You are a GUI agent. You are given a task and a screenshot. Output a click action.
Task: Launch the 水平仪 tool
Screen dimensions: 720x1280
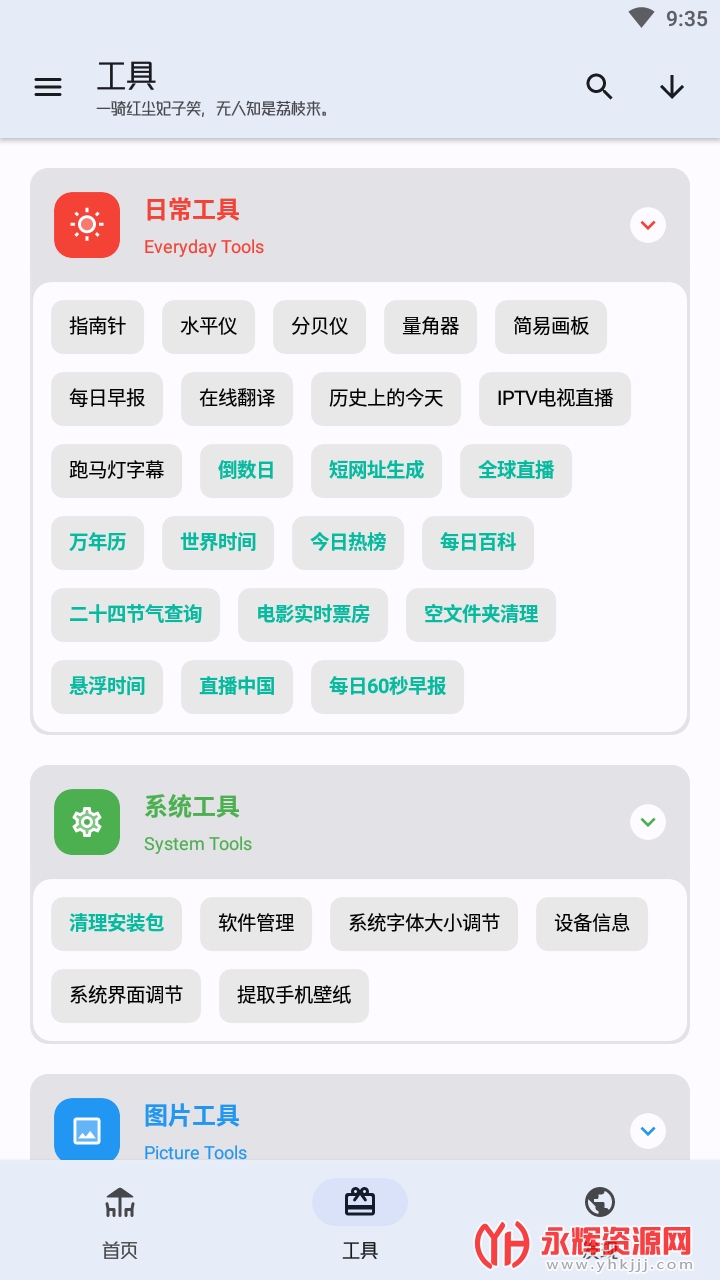click(x=208, y=327)
